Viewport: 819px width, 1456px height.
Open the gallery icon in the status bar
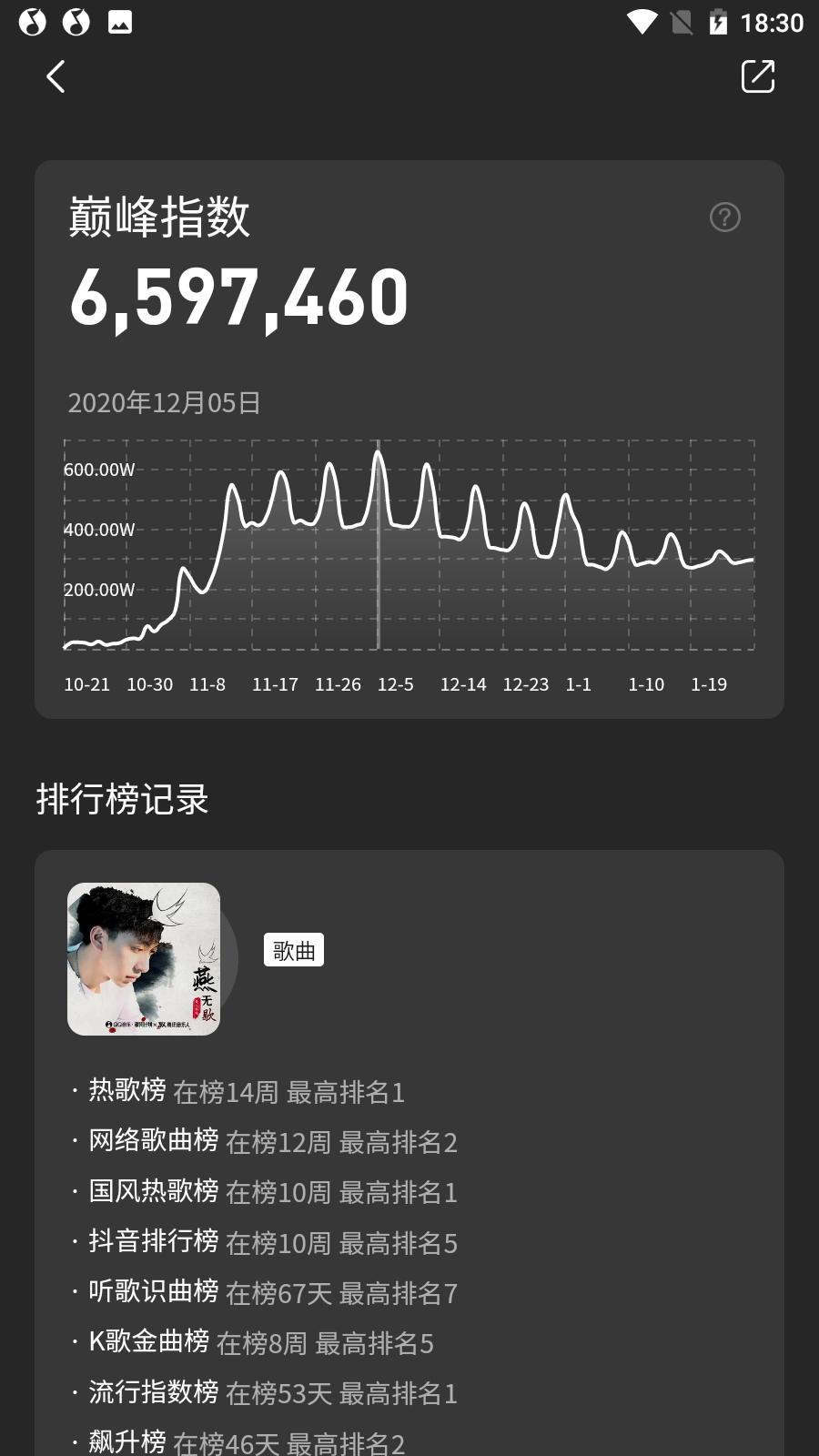(119, 22)
